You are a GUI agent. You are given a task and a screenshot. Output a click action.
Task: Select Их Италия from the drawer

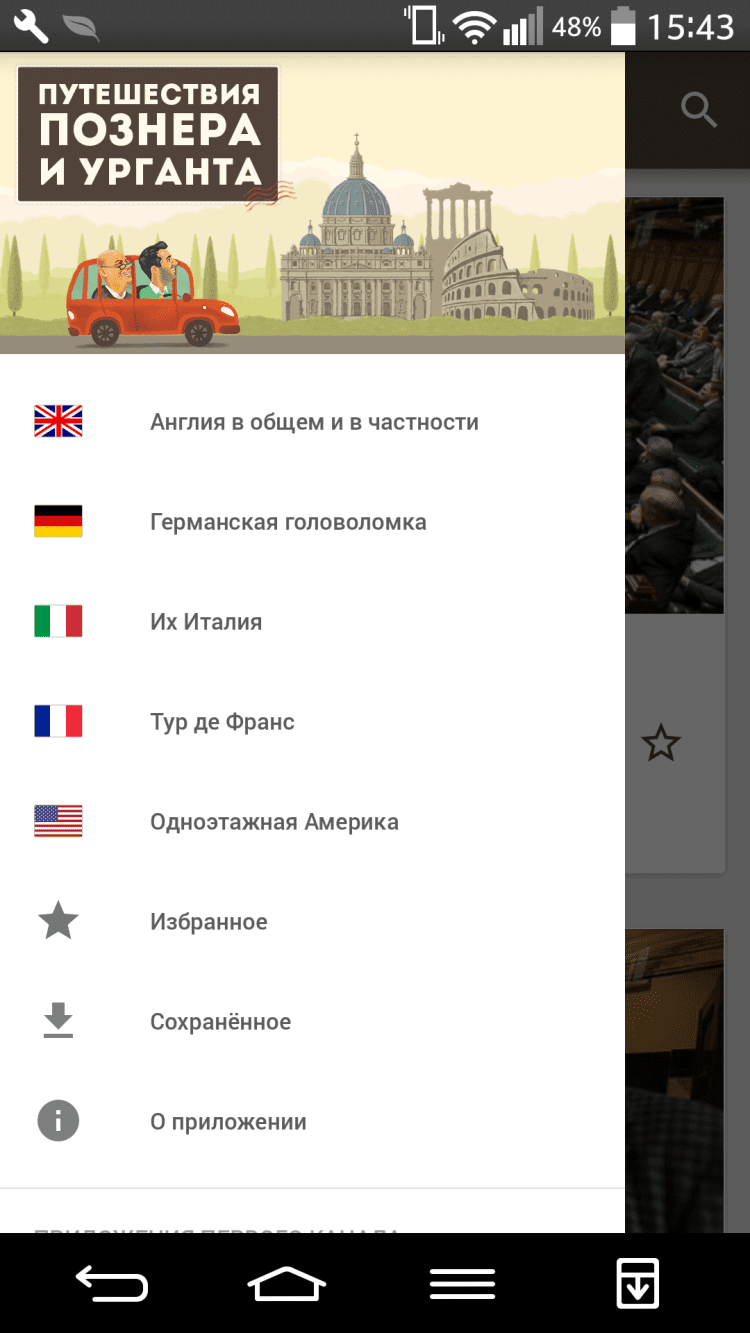206,622
